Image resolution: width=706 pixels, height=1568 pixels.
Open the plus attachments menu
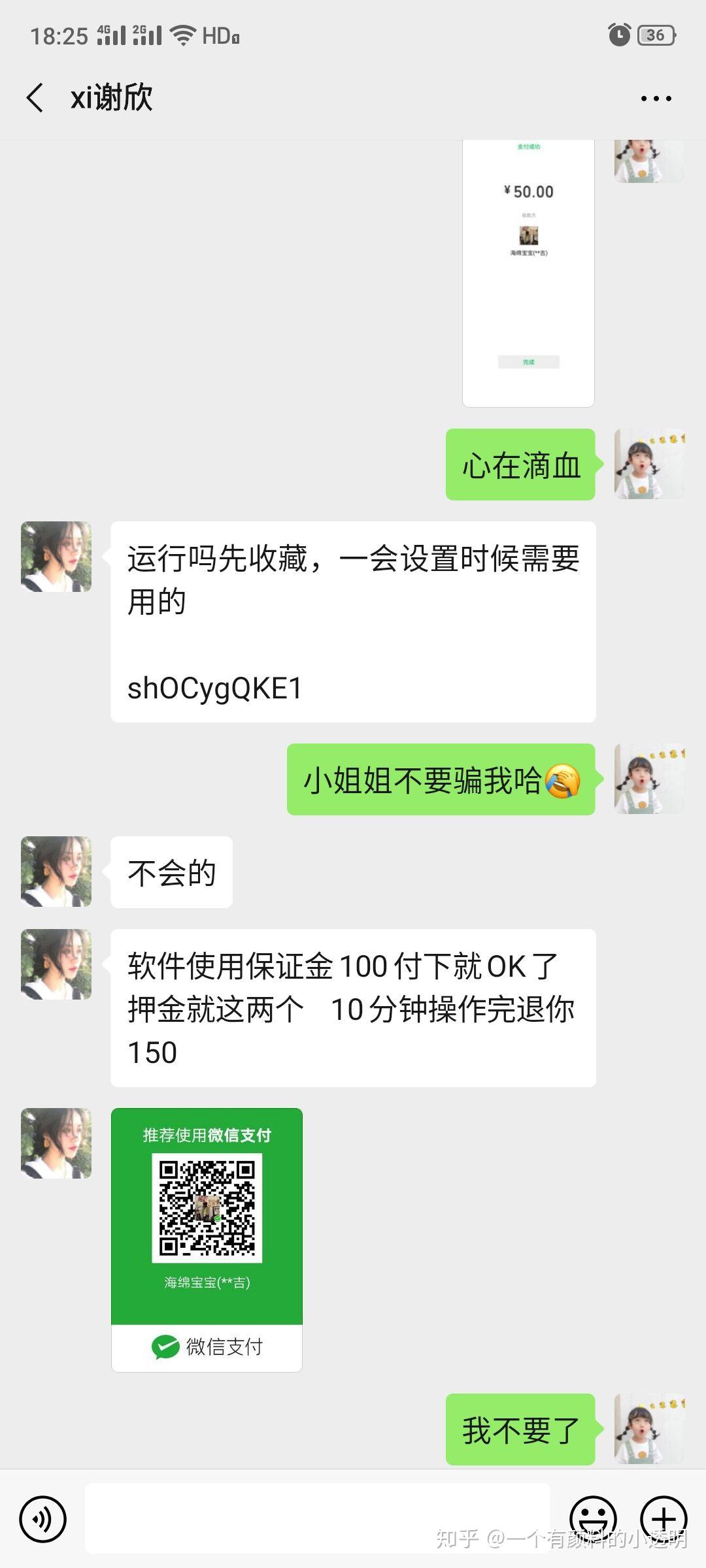pos(663,1518)
